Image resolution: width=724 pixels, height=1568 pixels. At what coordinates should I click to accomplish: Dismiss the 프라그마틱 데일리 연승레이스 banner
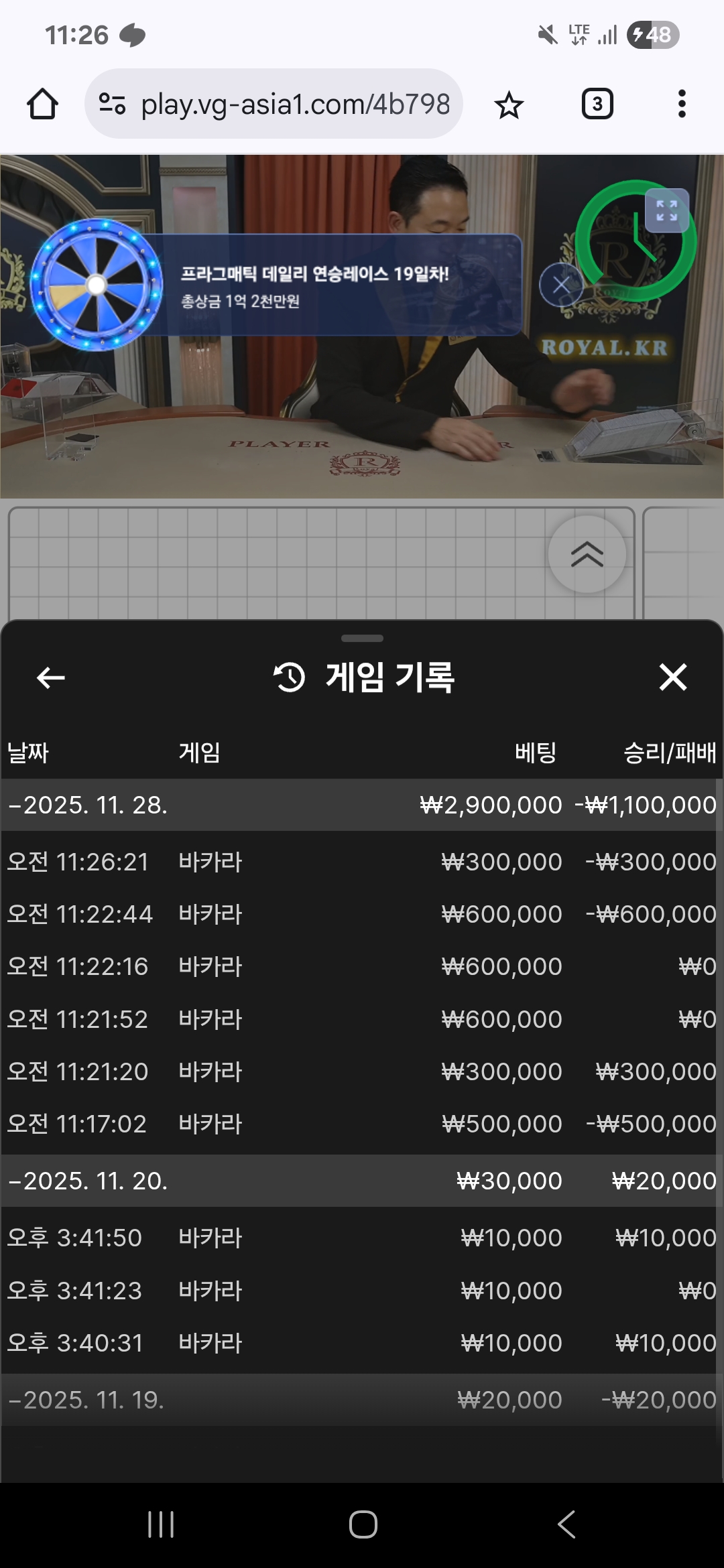coord(561,285)
